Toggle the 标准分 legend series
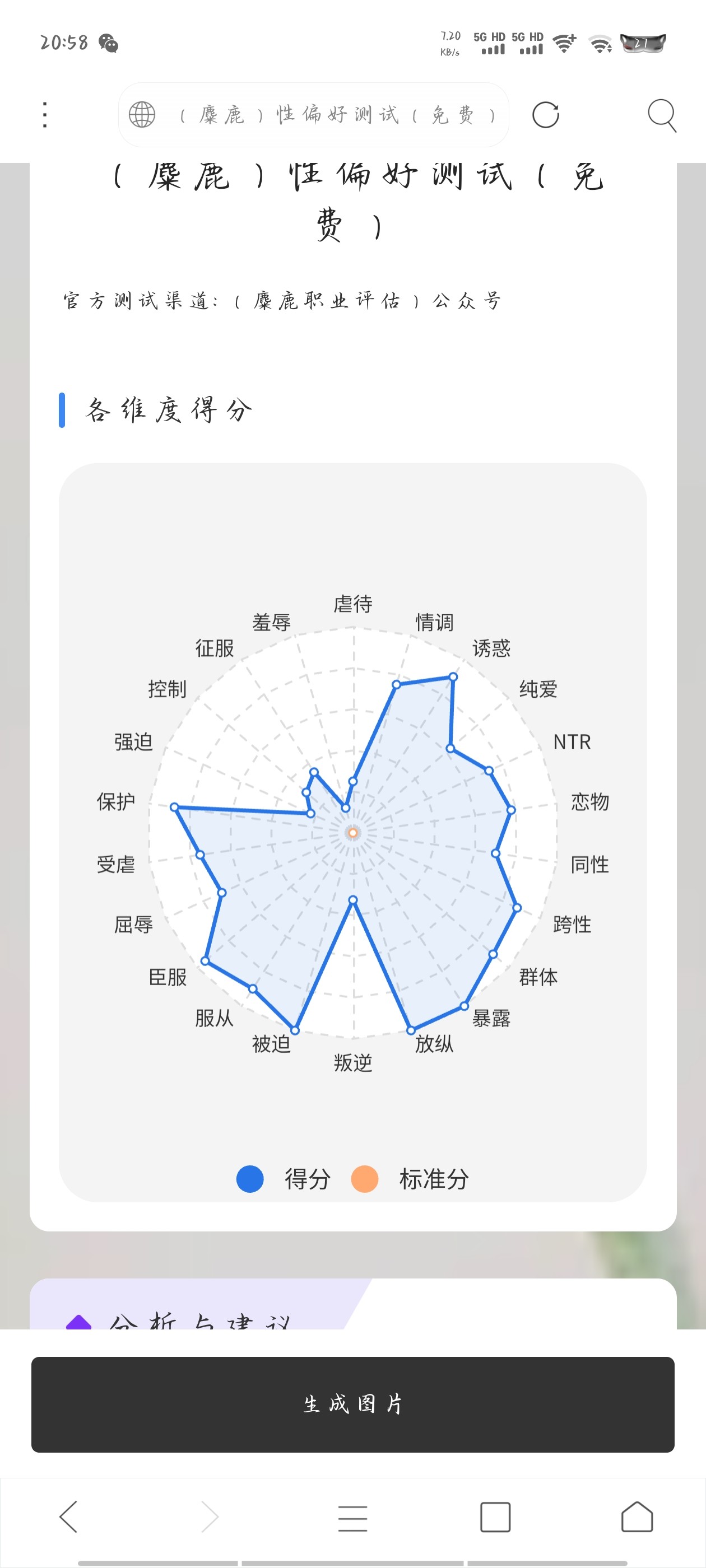This screenshot has height=1568, width=706. (410, 1178)
